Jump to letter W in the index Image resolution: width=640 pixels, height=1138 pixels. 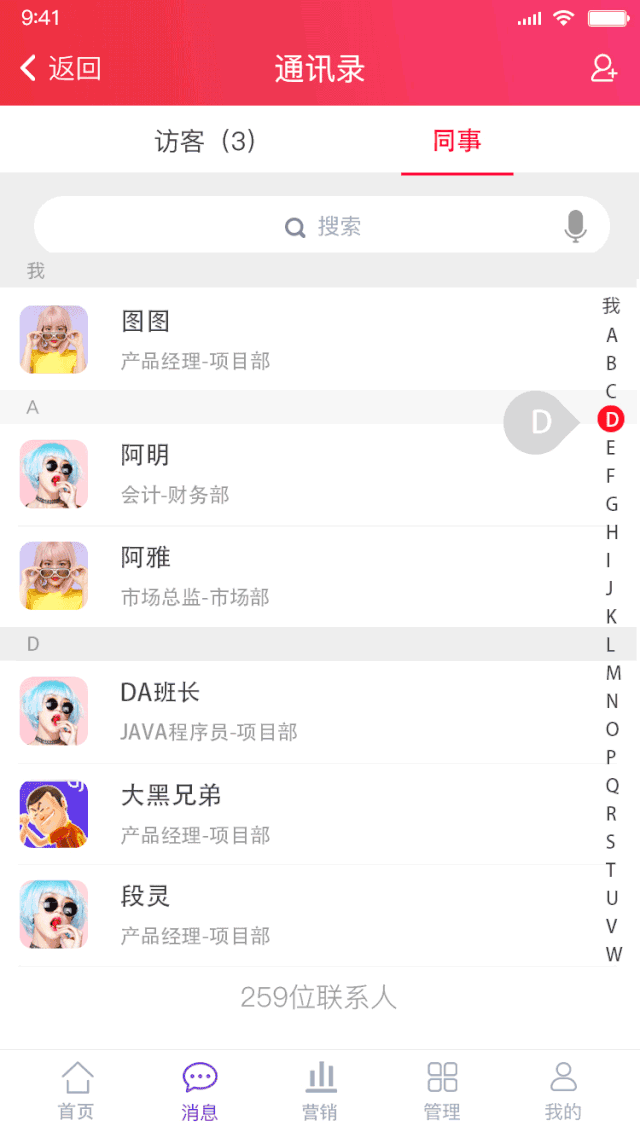click(613, 954)
